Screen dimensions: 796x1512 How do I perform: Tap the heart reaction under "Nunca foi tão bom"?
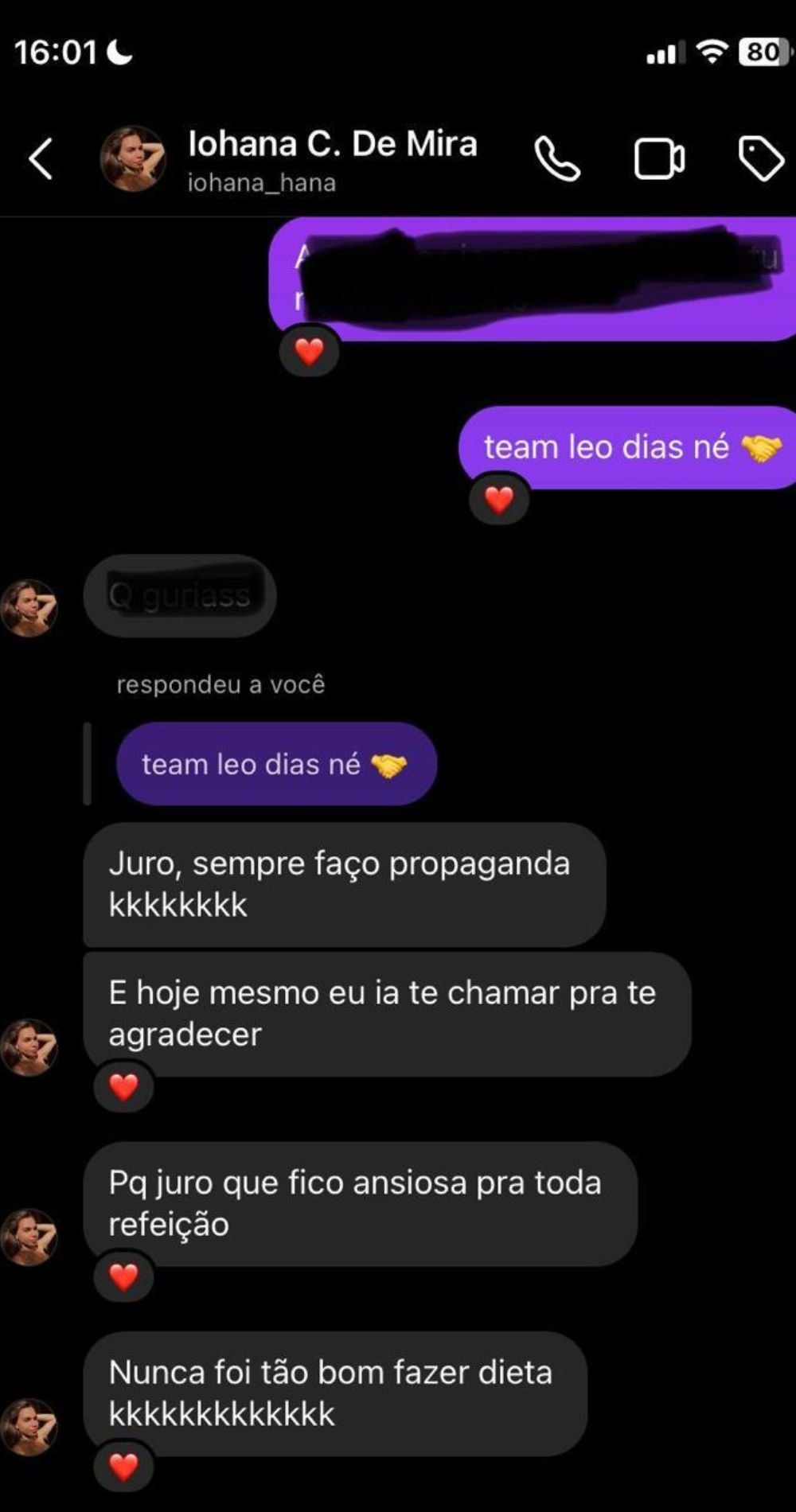[123, 1467]
